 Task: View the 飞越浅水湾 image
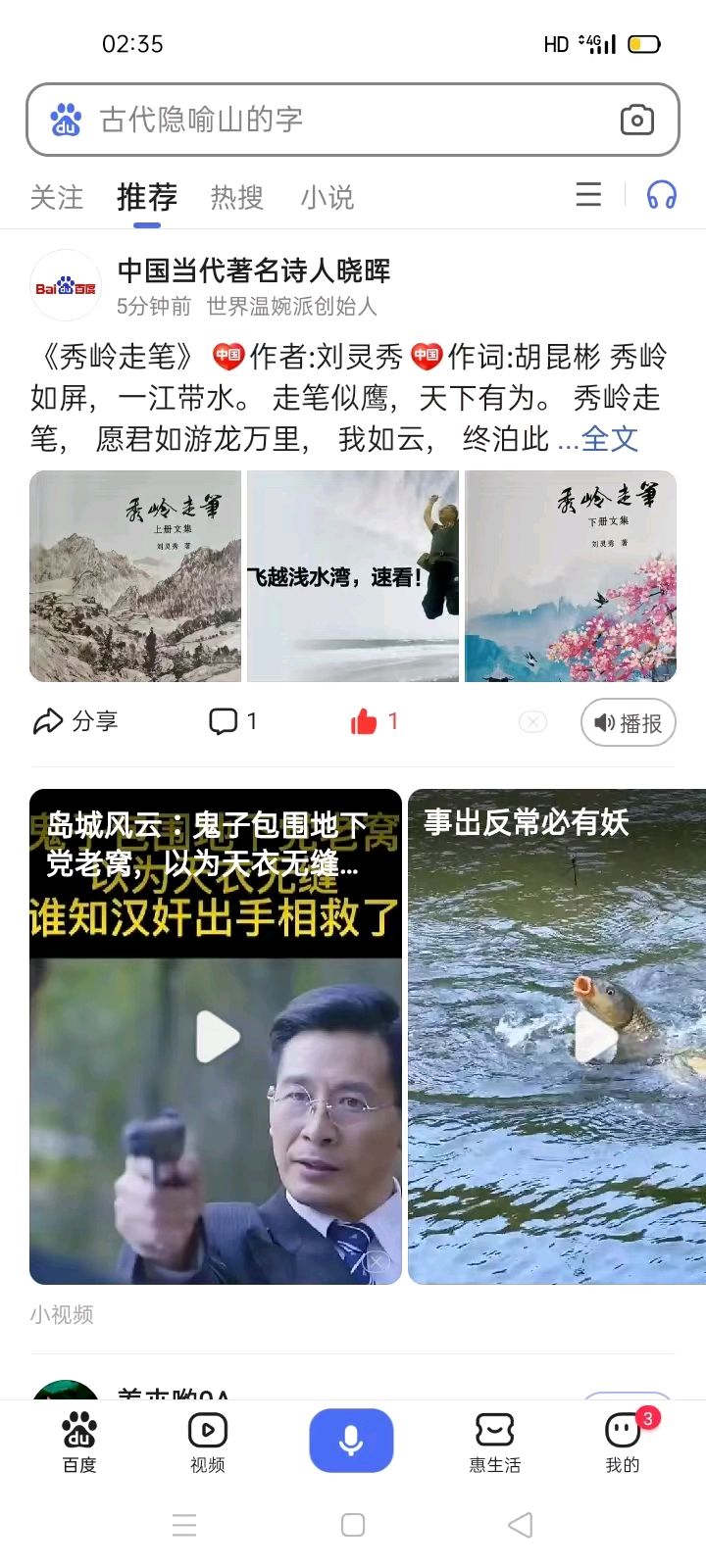(x=353, y=576)
